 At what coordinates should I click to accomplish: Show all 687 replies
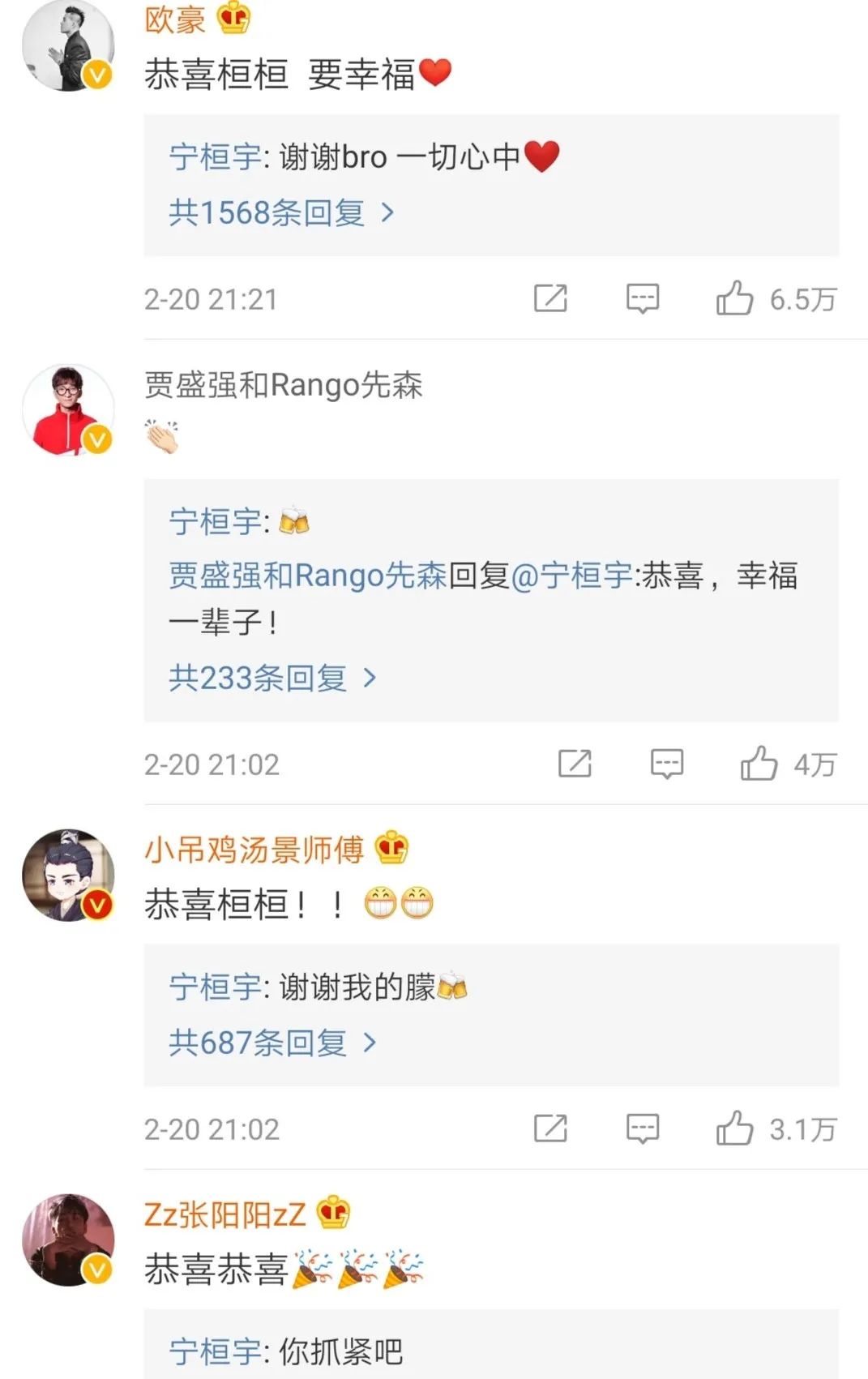pos(272,1043)
